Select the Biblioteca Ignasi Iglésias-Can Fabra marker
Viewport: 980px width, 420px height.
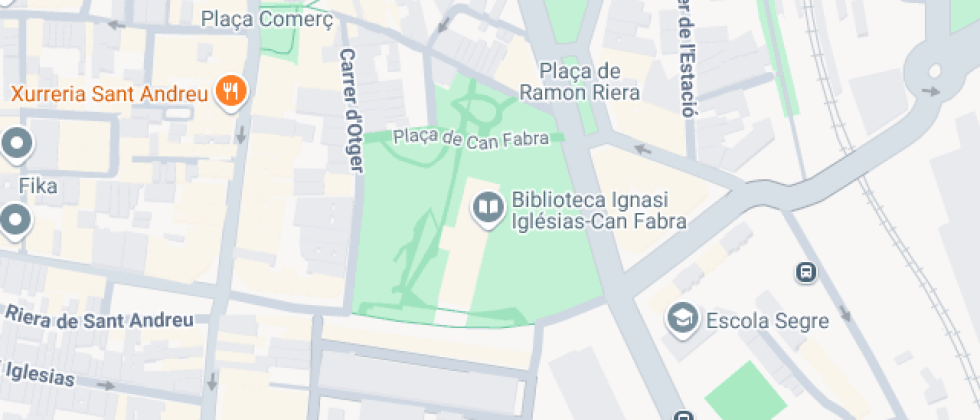488,208
